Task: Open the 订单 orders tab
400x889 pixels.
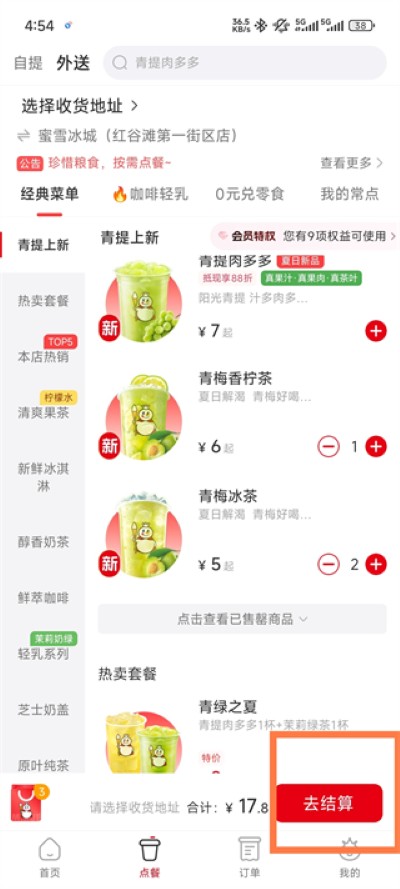Action: pos(249,858)
